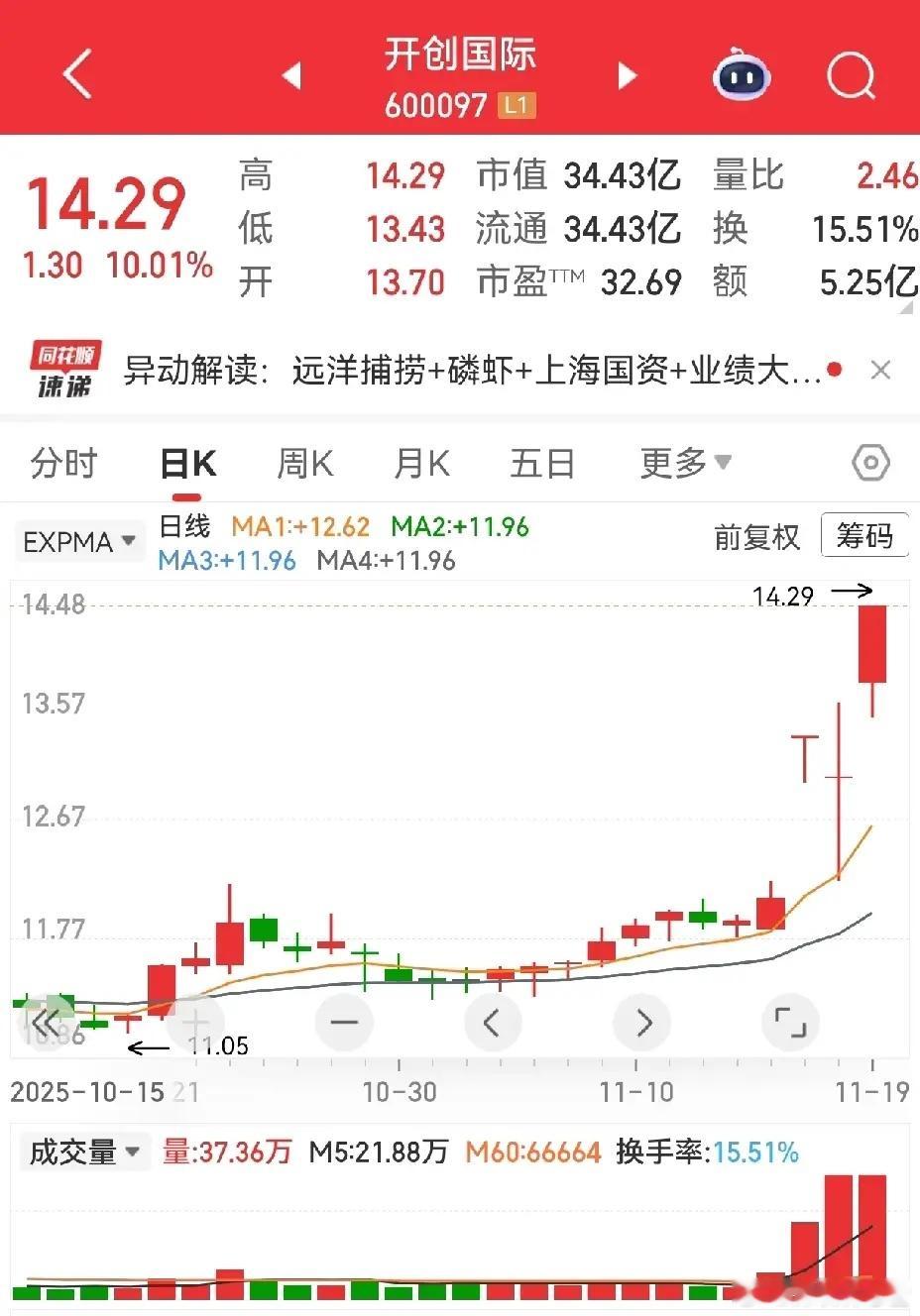Show the 月K chart
This screenshot has height=1316, width=920.
pos(421,463)
